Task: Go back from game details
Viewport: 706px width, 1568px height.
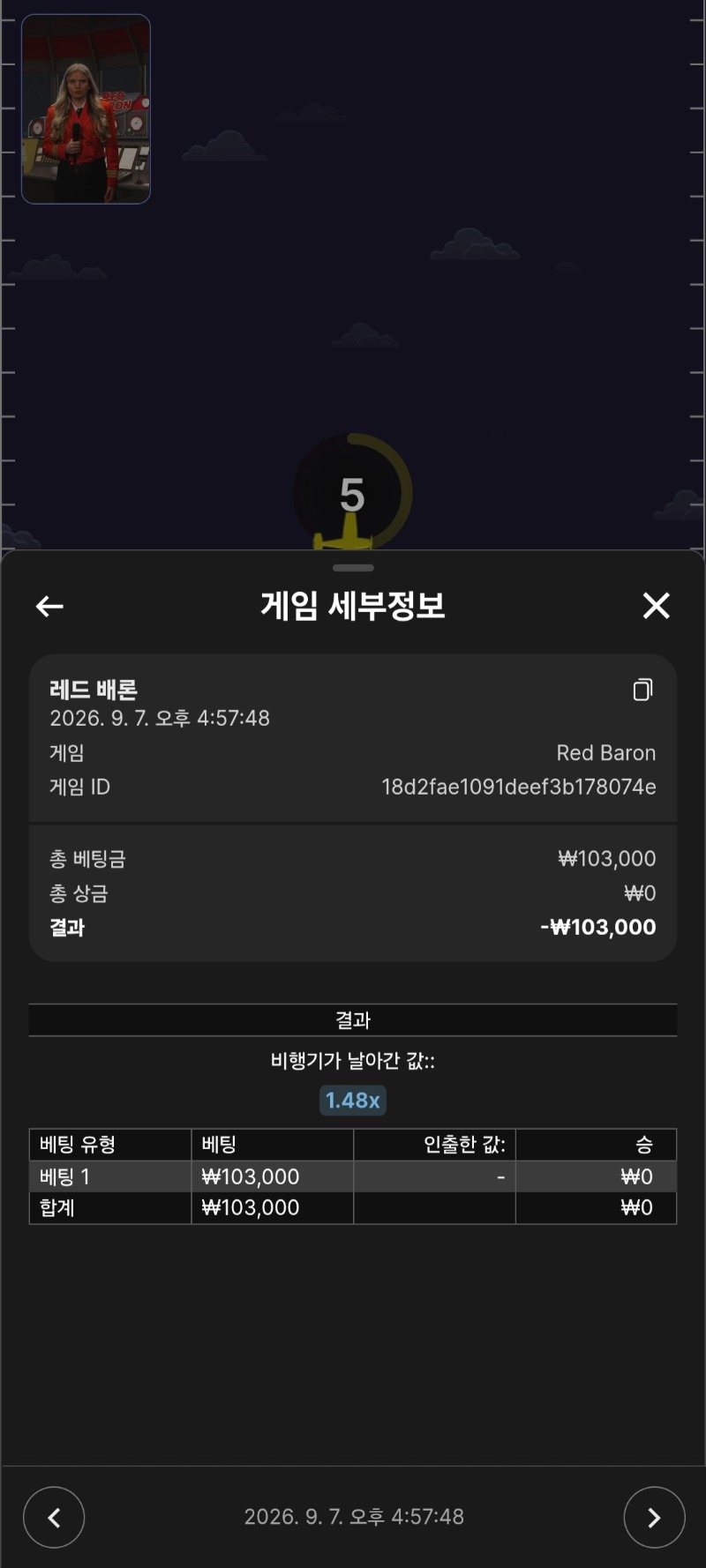Action: [x=49, y=606]
